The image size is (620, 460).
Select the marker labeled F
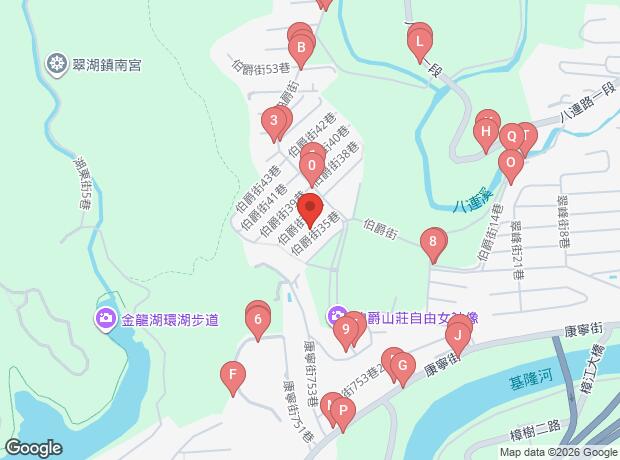click(x=232, y=377)
